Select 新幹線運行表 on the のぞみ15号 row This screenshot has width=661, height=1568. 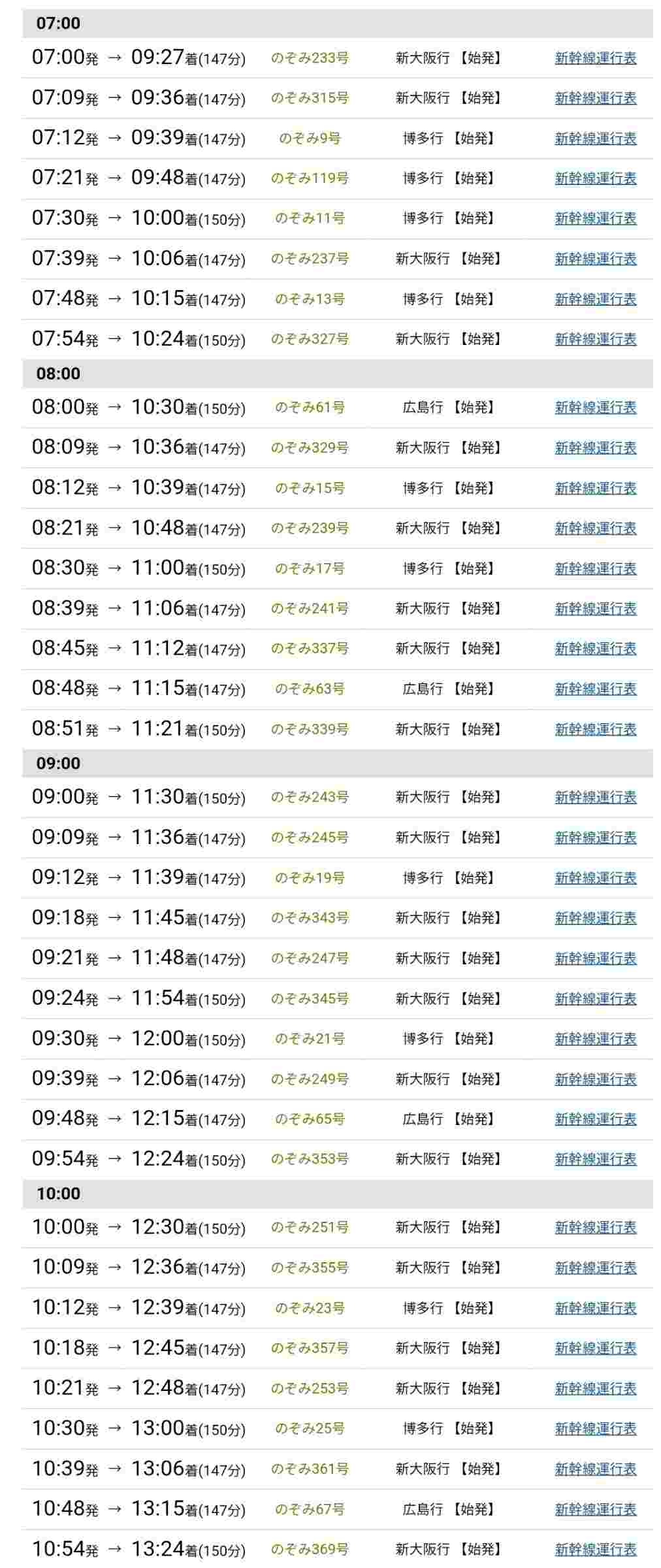click(x=595, y=488)
